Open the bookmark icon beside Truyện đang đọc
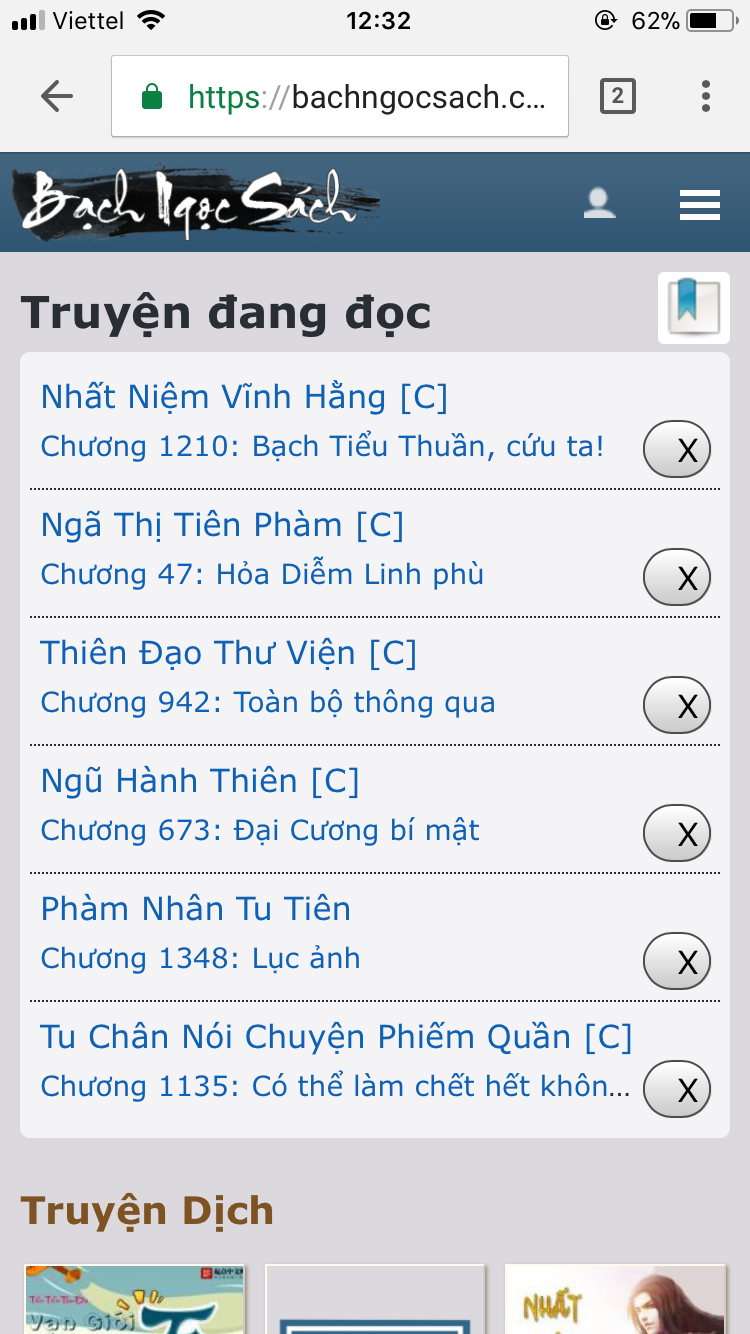This screenshot has height=1334, width=750. 693,308
